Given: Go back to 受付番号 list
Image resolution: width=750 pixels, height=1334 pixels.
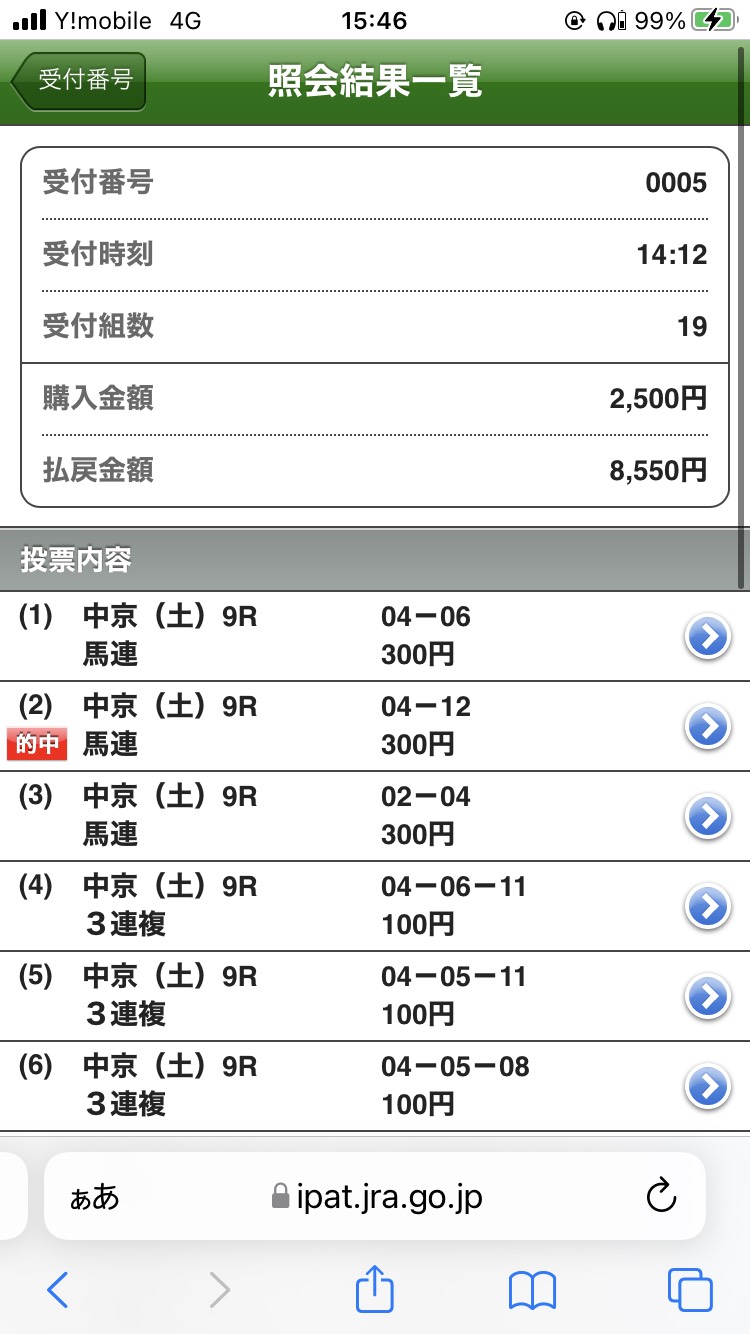Looking at the screenshot, I should pos(80,81).
